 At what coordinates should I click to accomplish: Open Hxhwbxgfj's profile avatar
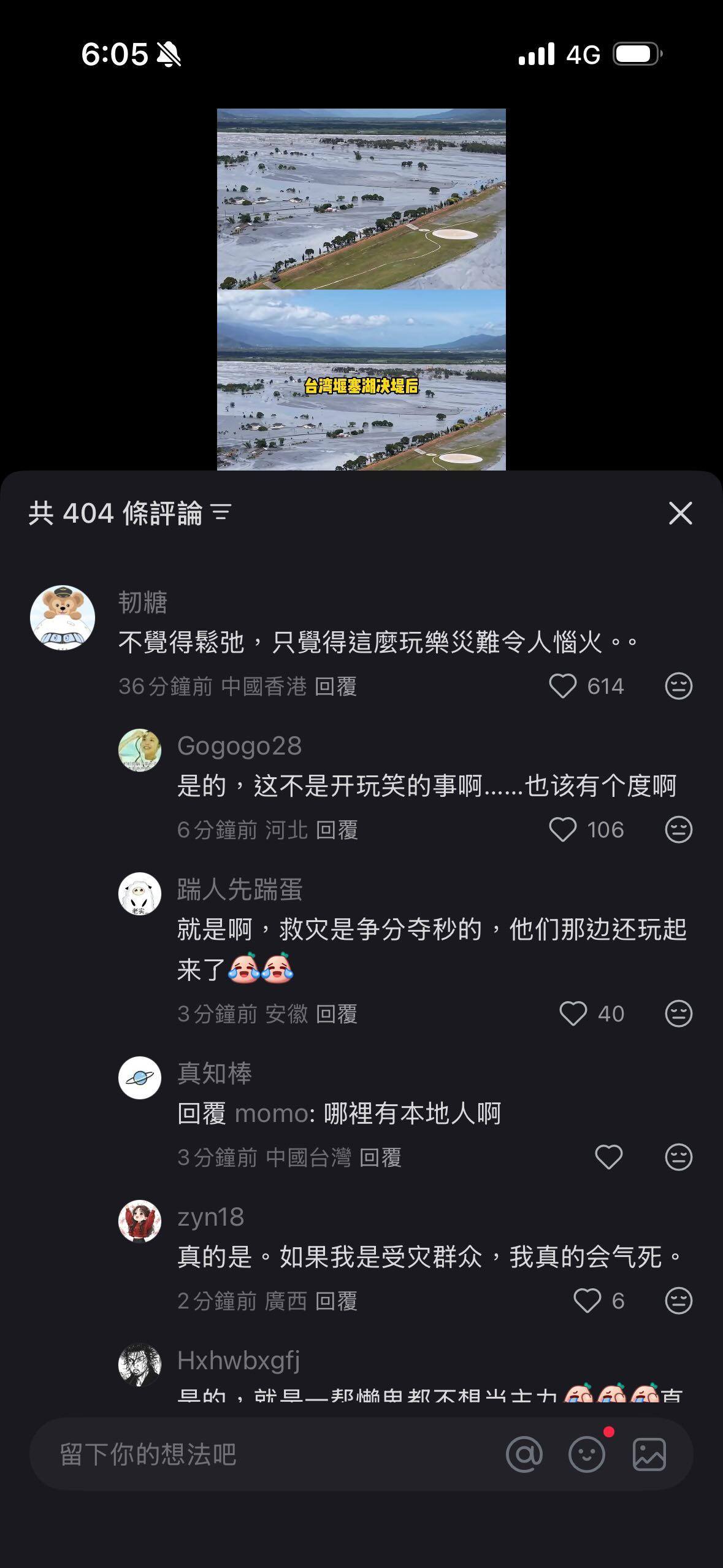pos(140,1366)
